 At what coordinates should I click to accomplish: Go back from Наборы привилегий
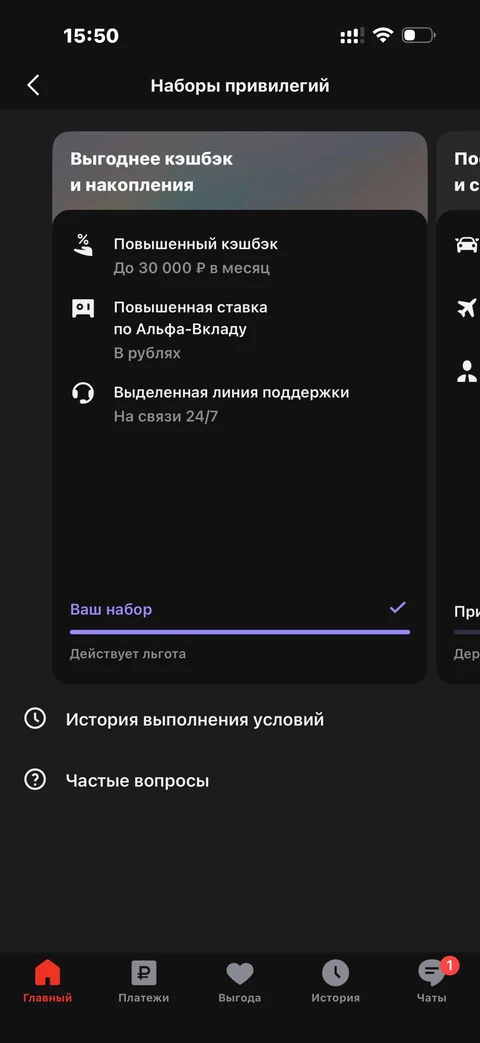tap(33, 85)
